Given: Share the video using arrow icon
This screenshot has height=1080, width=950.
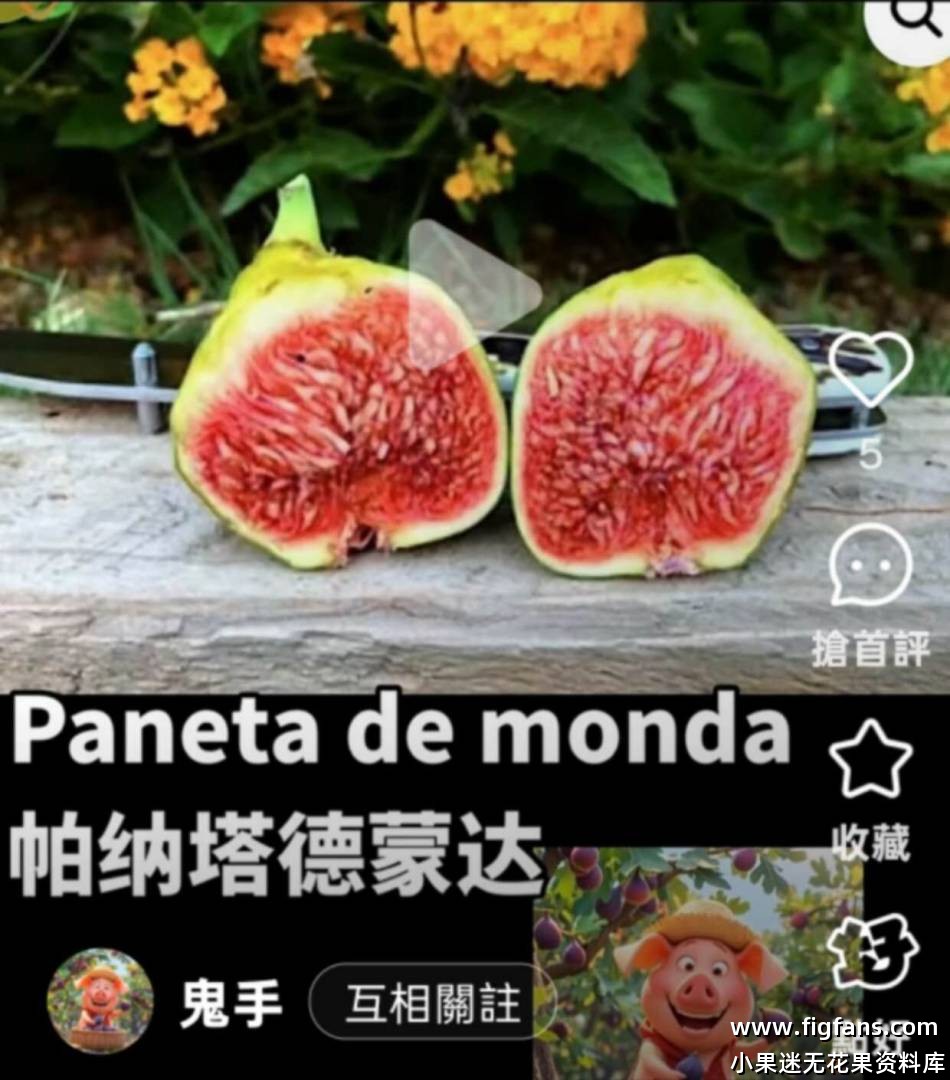Looking at the screenshot, I should (873, 948).
